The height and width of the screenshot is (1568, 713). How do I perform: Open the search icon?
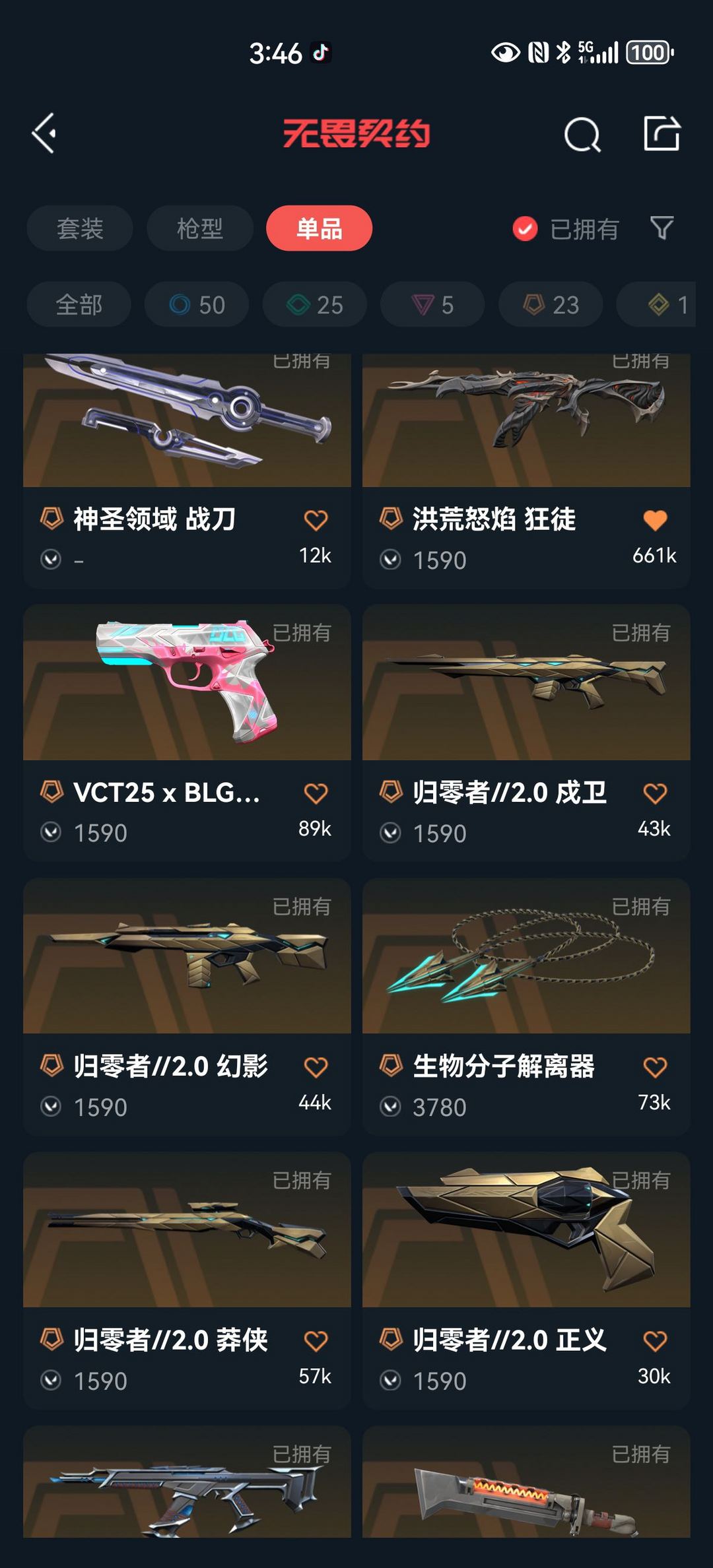click(582, 135)
